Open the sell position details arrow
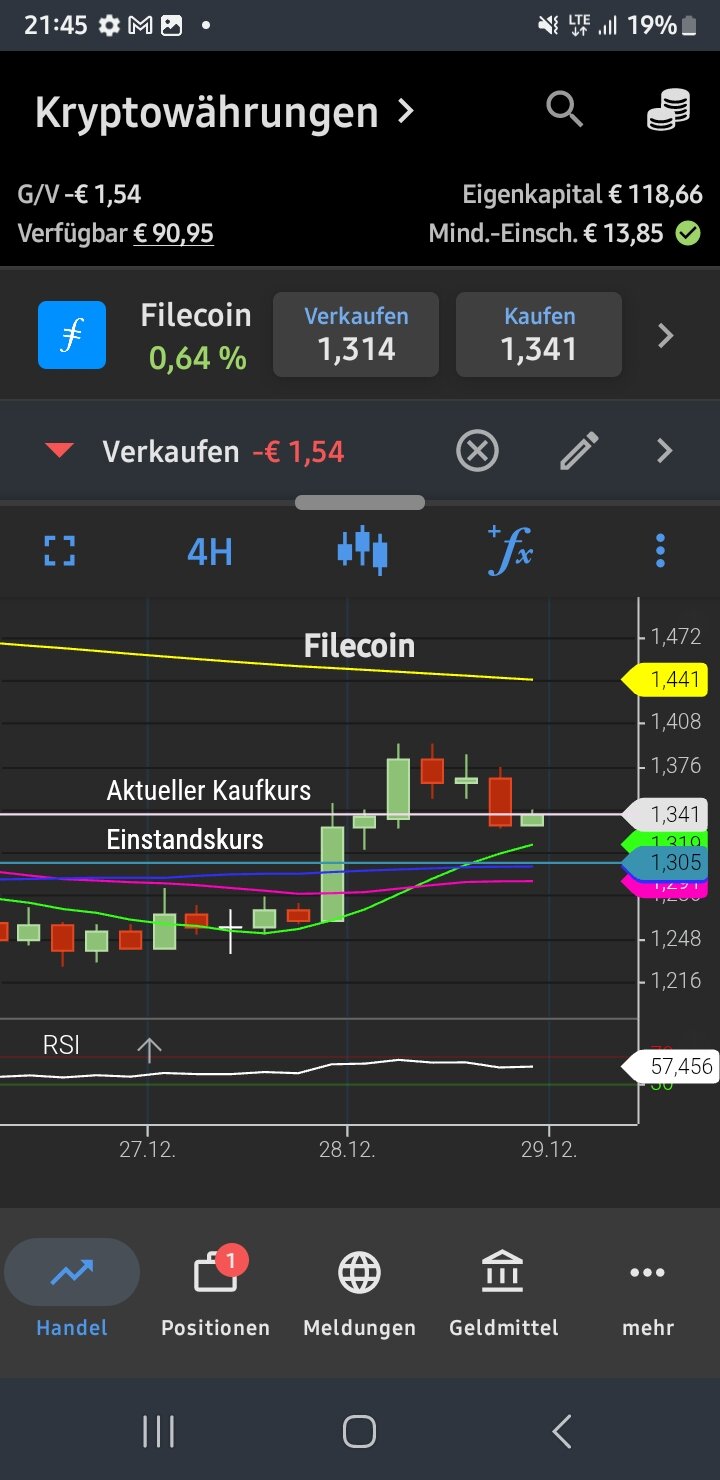 click(x=666, y=452)
